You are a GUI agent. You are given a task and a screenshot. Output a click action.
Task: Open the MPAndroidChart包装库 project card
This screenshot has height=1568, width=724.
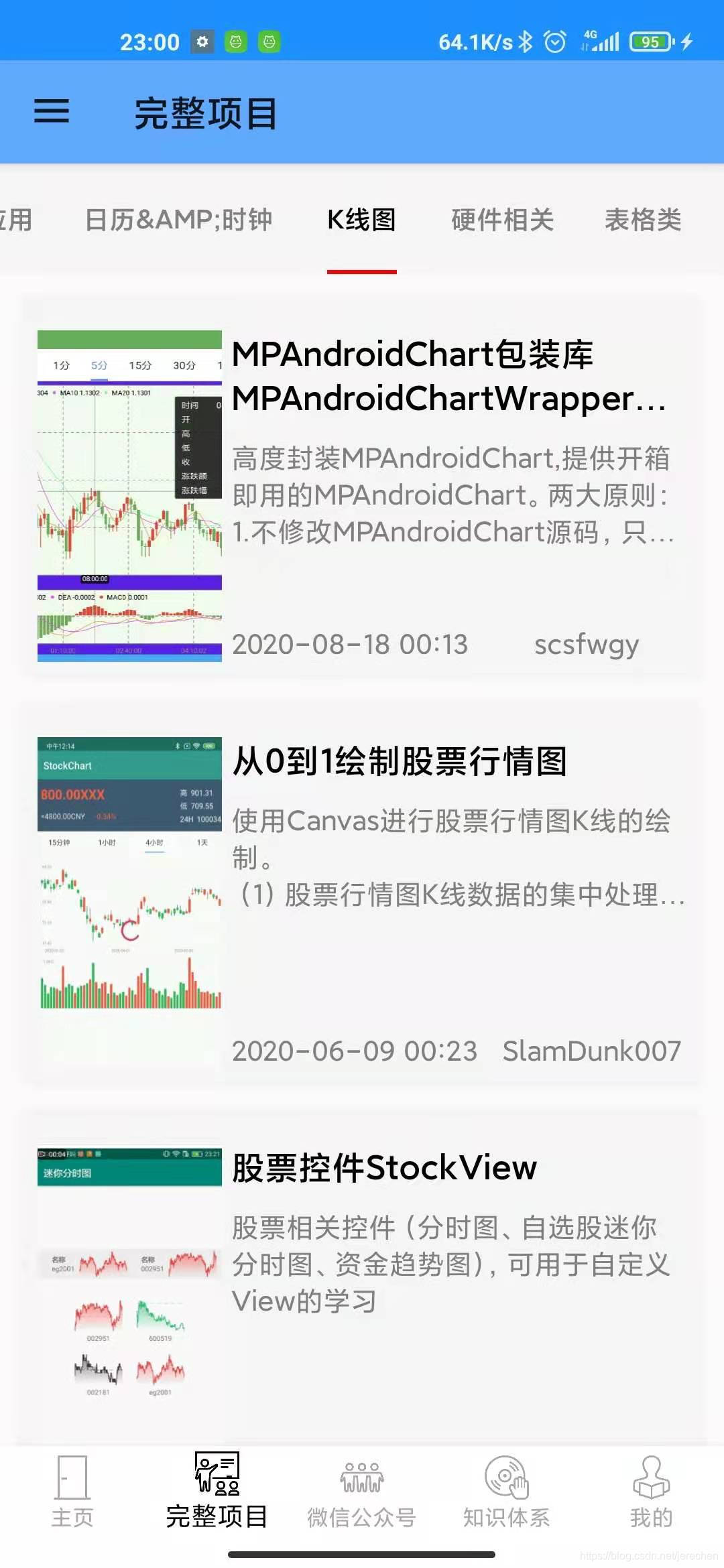[x=362, y=496]
